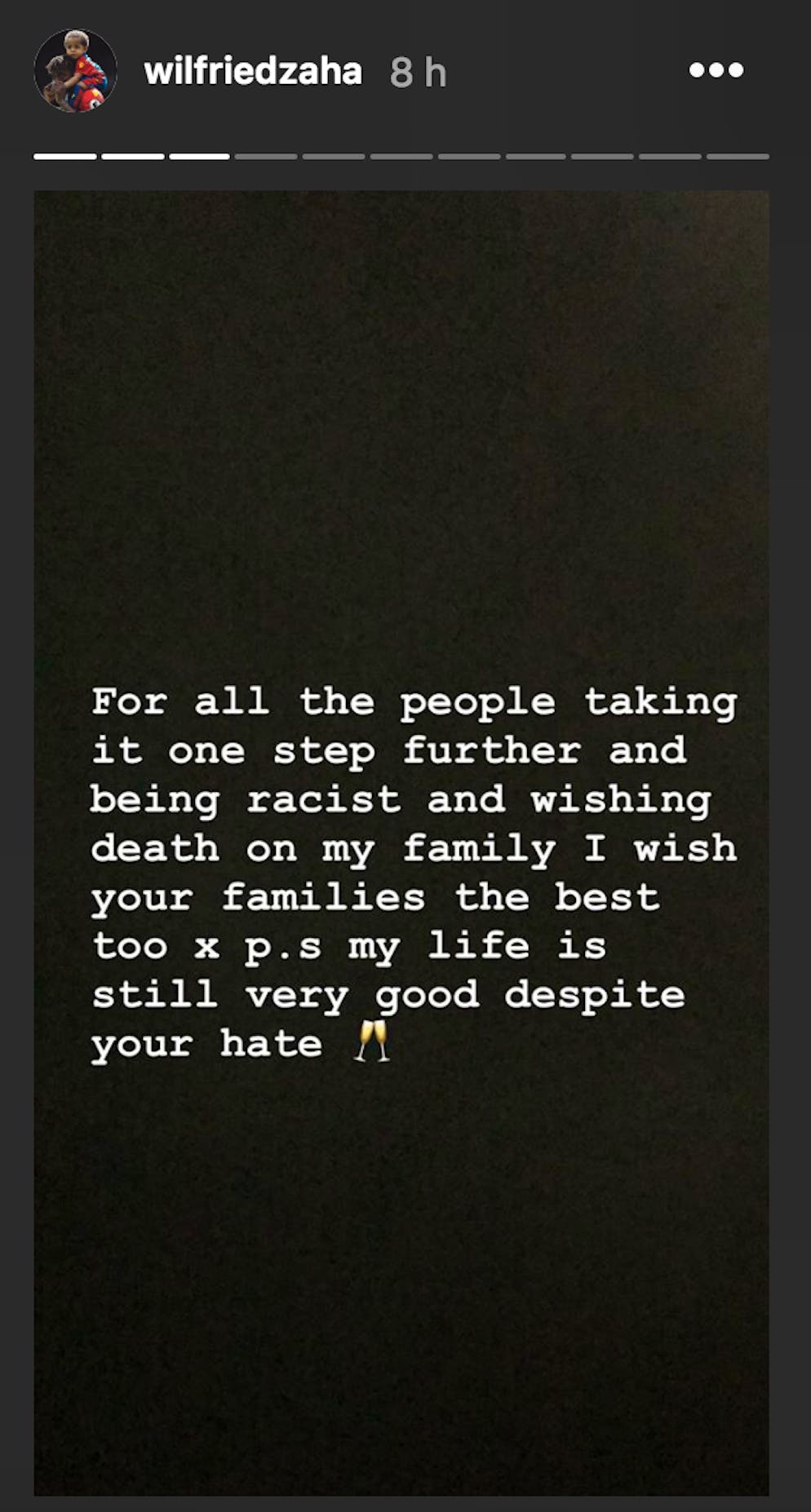Viewport: 811px width, 1512px height.
Task: Open wilfriedzaha's profile picture
Action: click(75, 71)
